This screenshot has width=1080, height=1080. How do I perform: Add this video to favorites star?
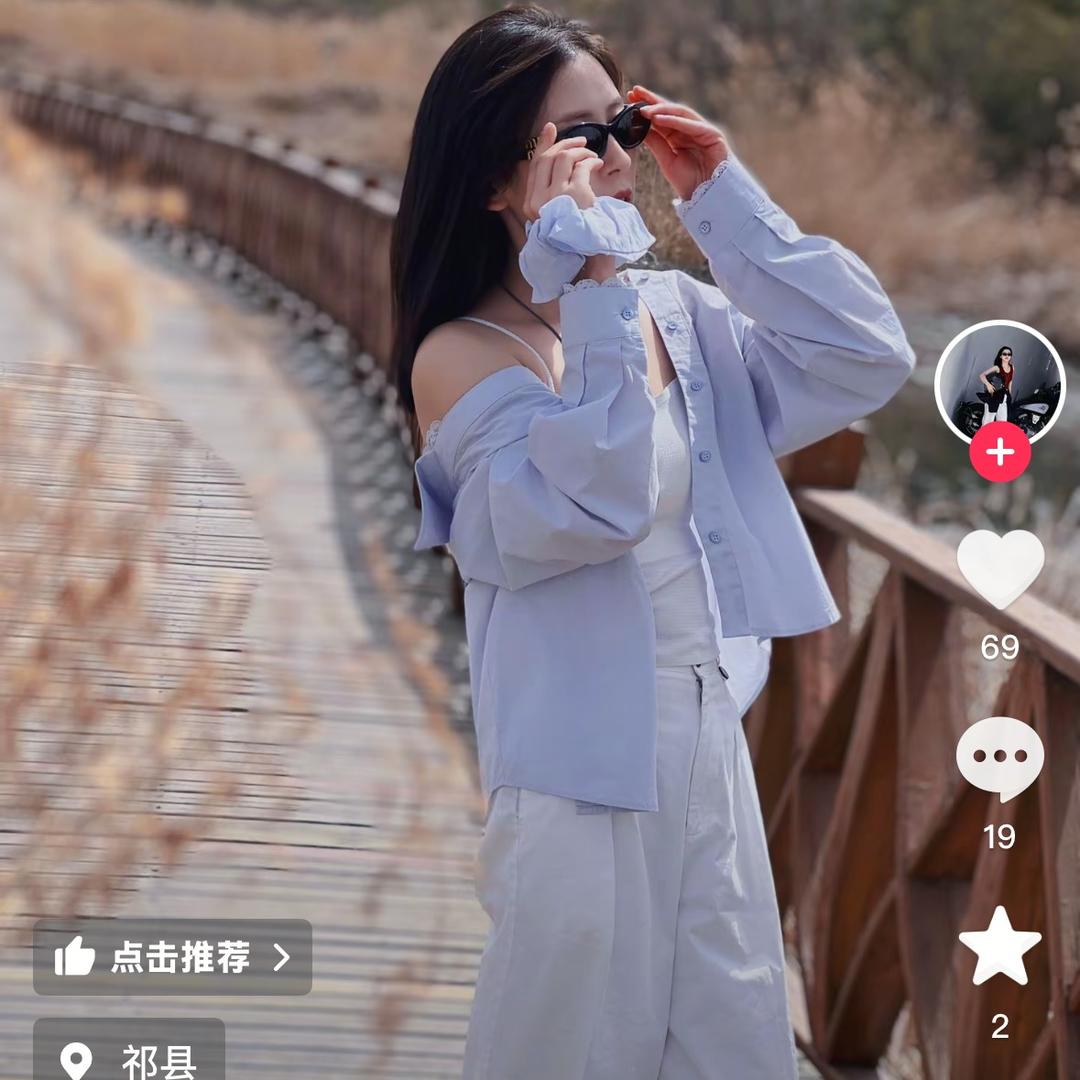(x=999, y=946)
